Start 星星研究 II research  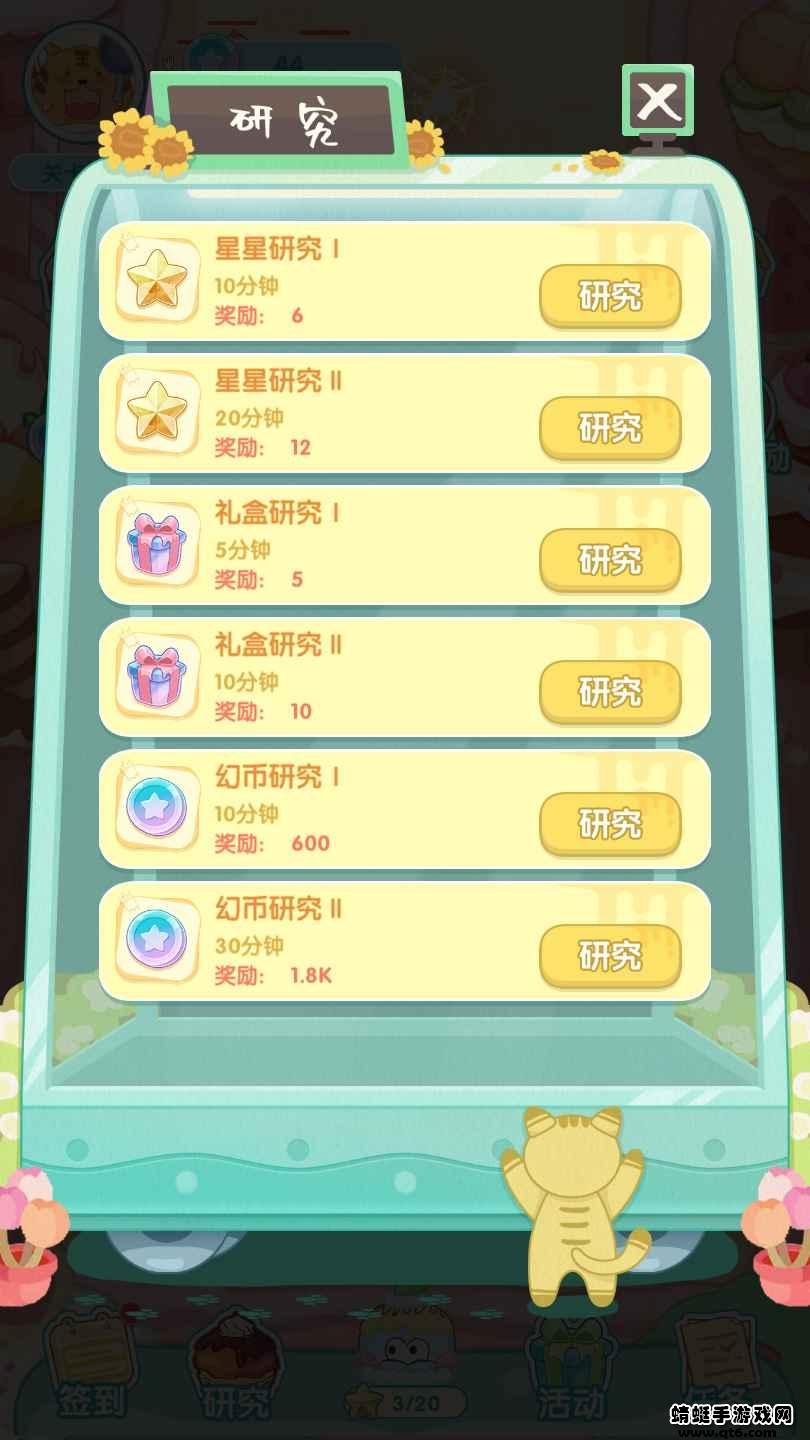610,429
